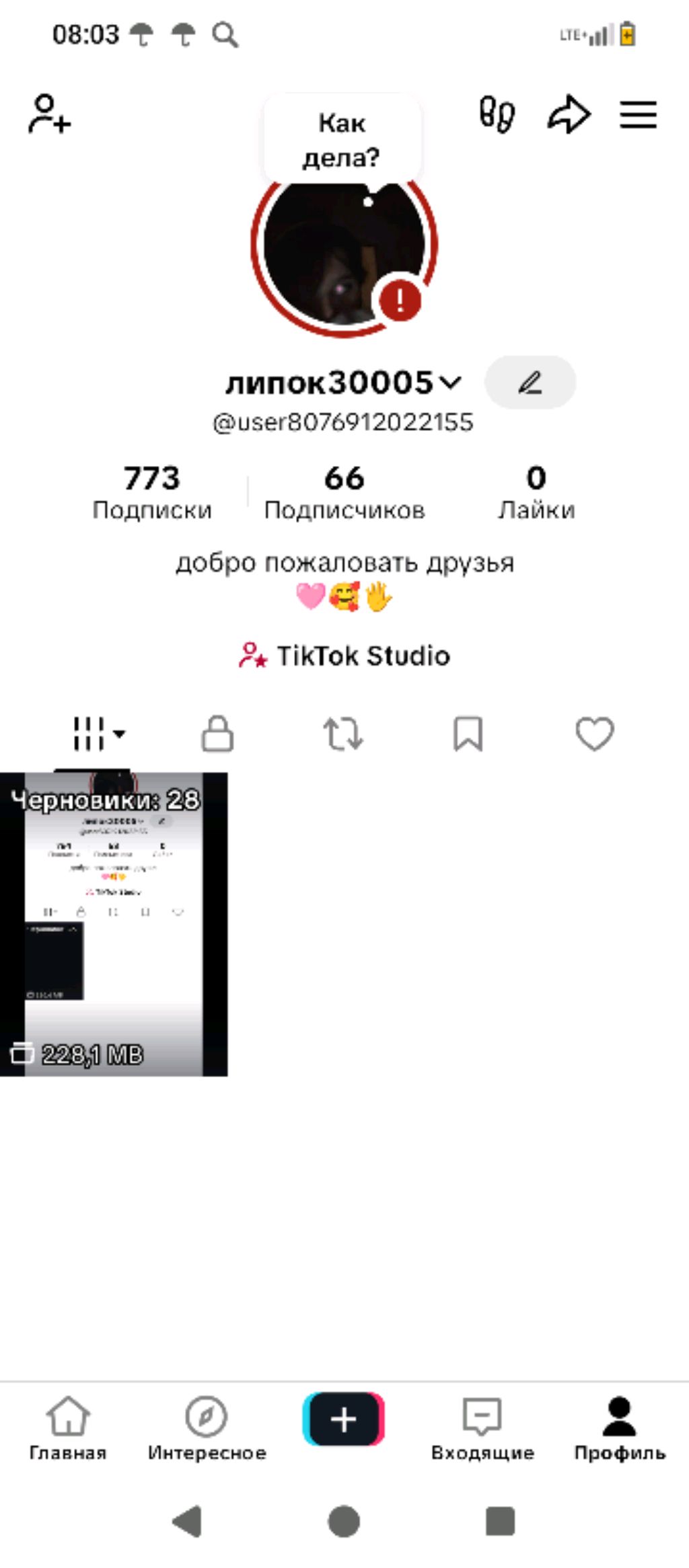Share this profile

[569, 114]
